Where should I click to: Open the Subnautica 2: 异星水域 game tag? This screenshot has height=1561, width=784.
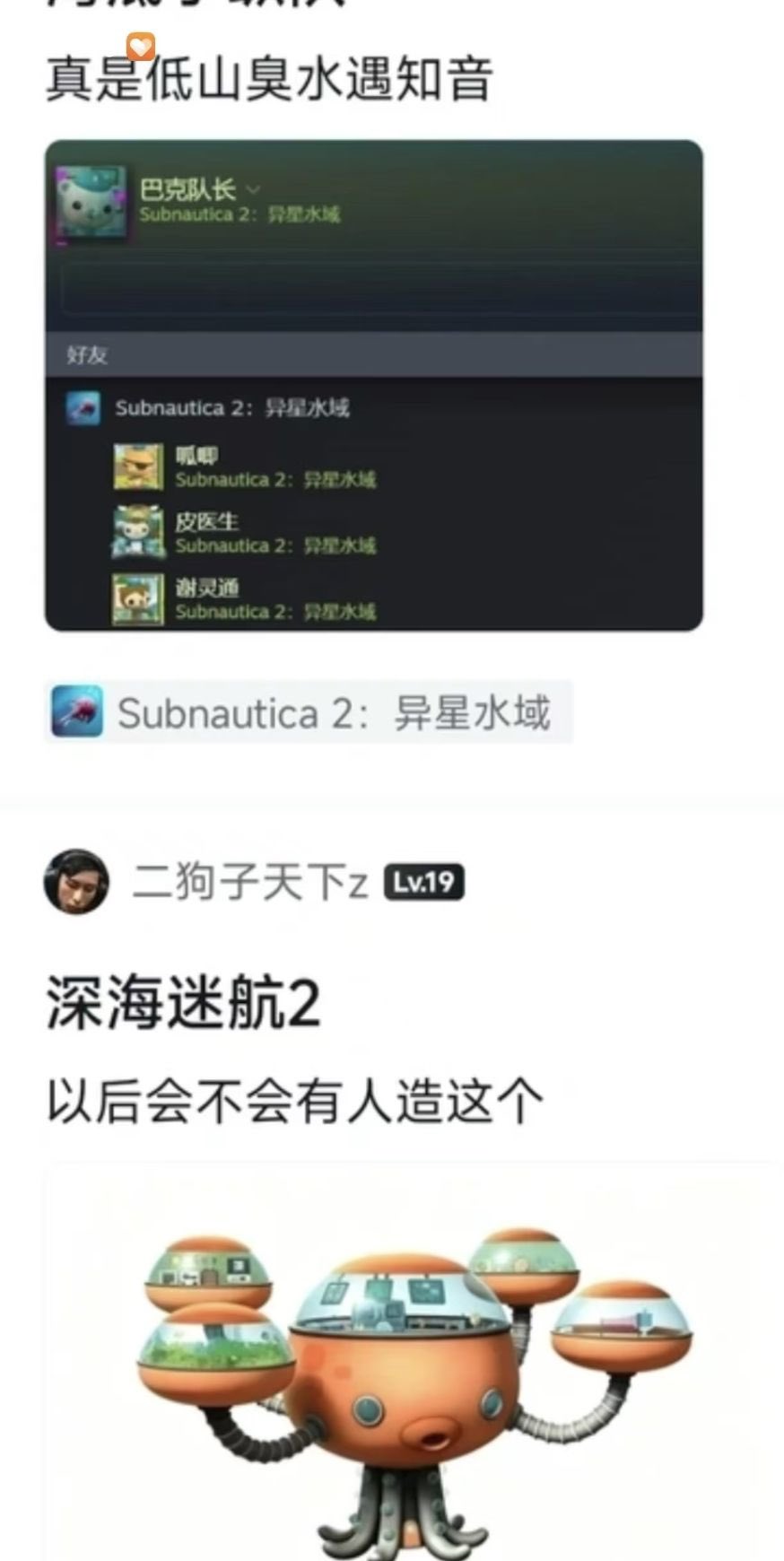tap(309, 712)
